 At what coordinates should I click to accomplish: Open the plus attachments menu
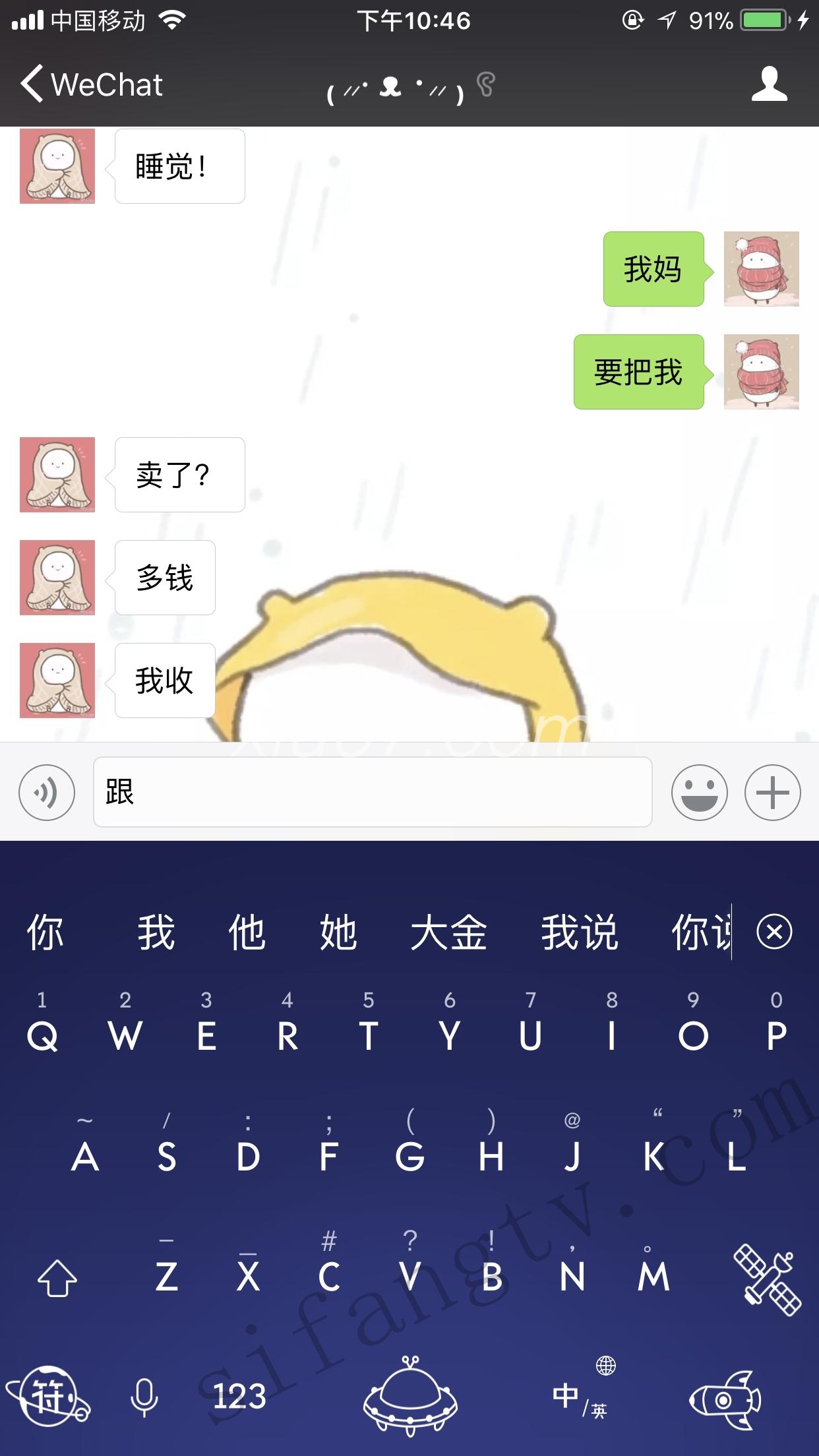[x=772, y=792]
